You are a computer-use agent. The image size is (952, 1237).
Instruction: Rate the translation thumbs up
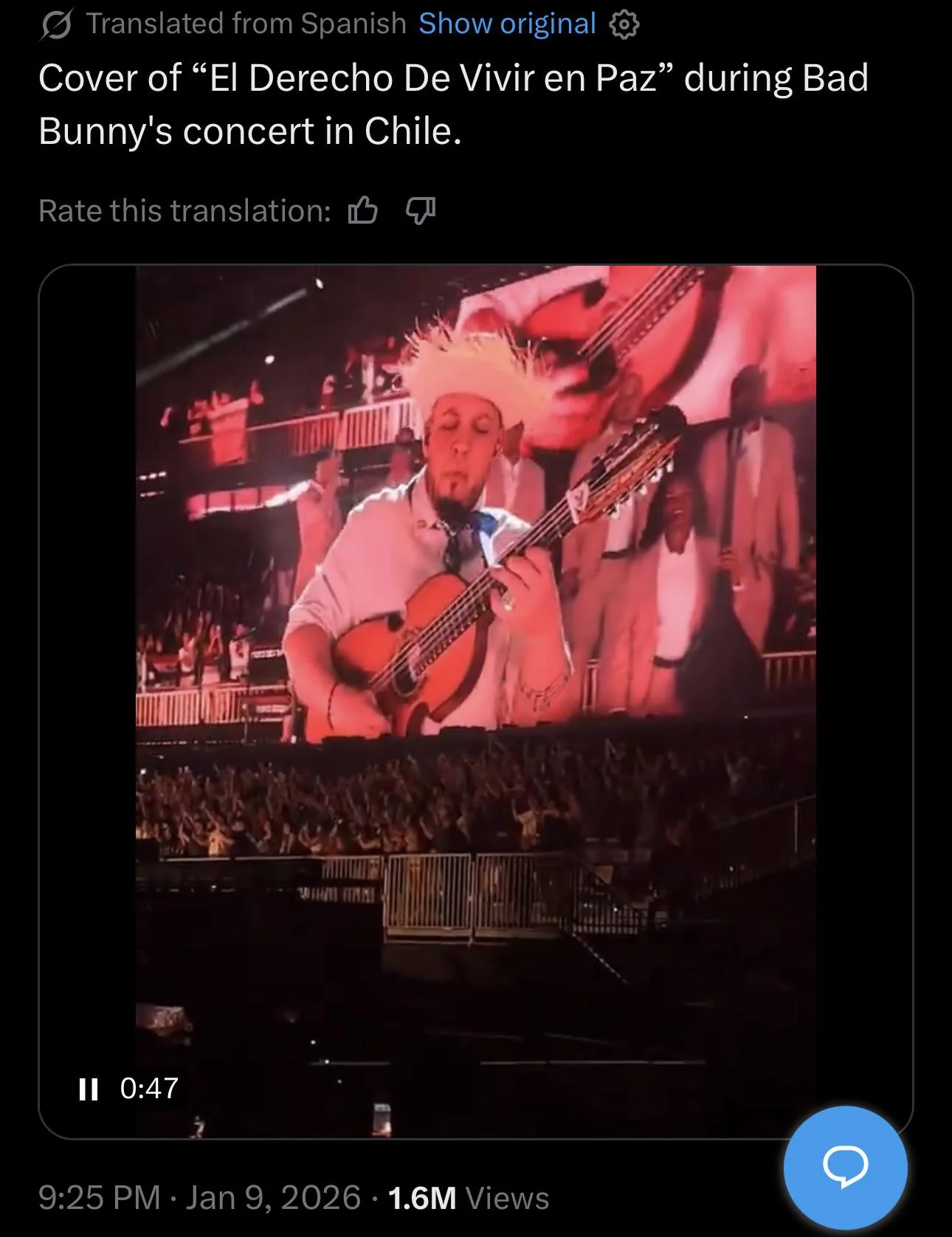pyautogui.click(x=362, y=211)
